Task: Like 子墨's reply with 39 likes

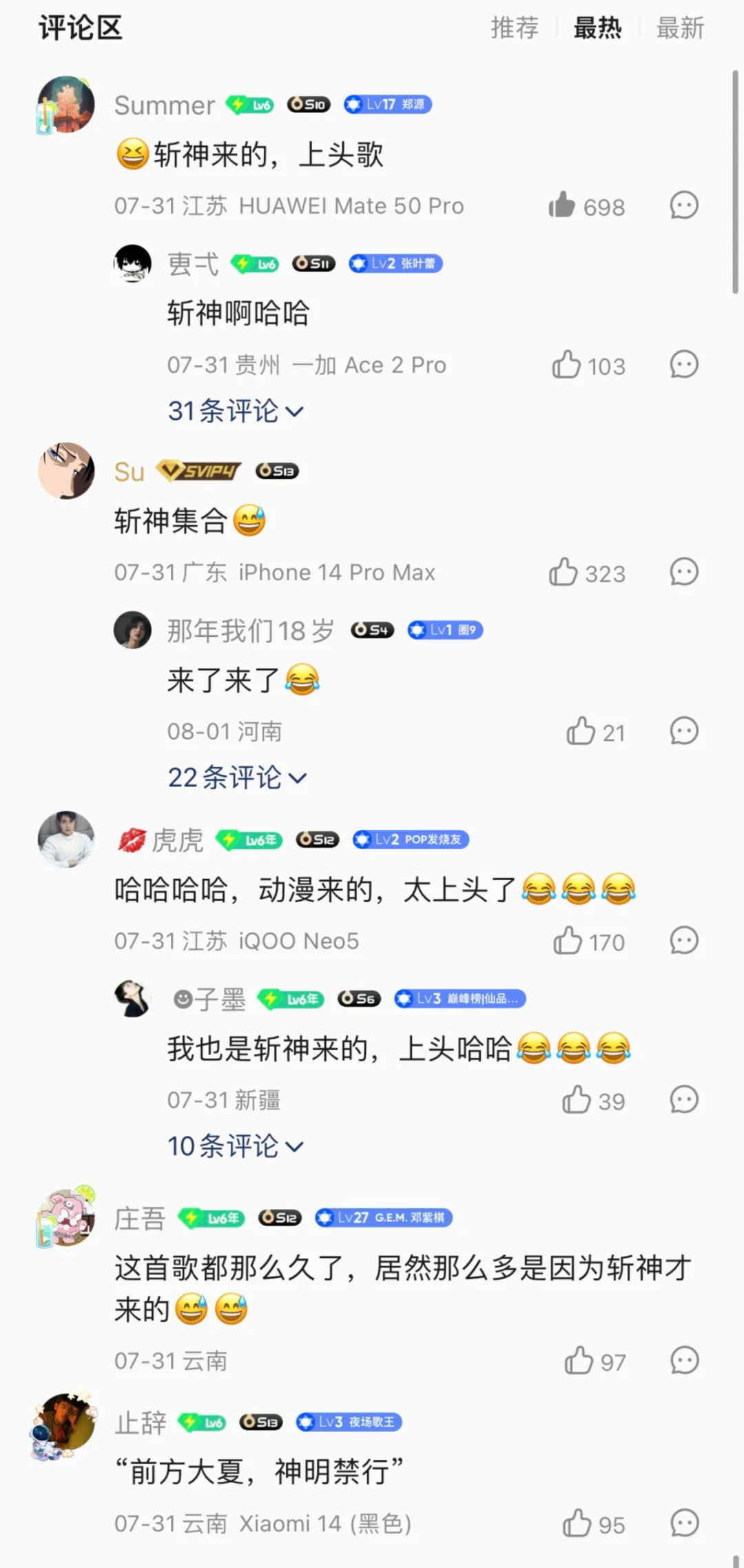Action: point(577,1101)
